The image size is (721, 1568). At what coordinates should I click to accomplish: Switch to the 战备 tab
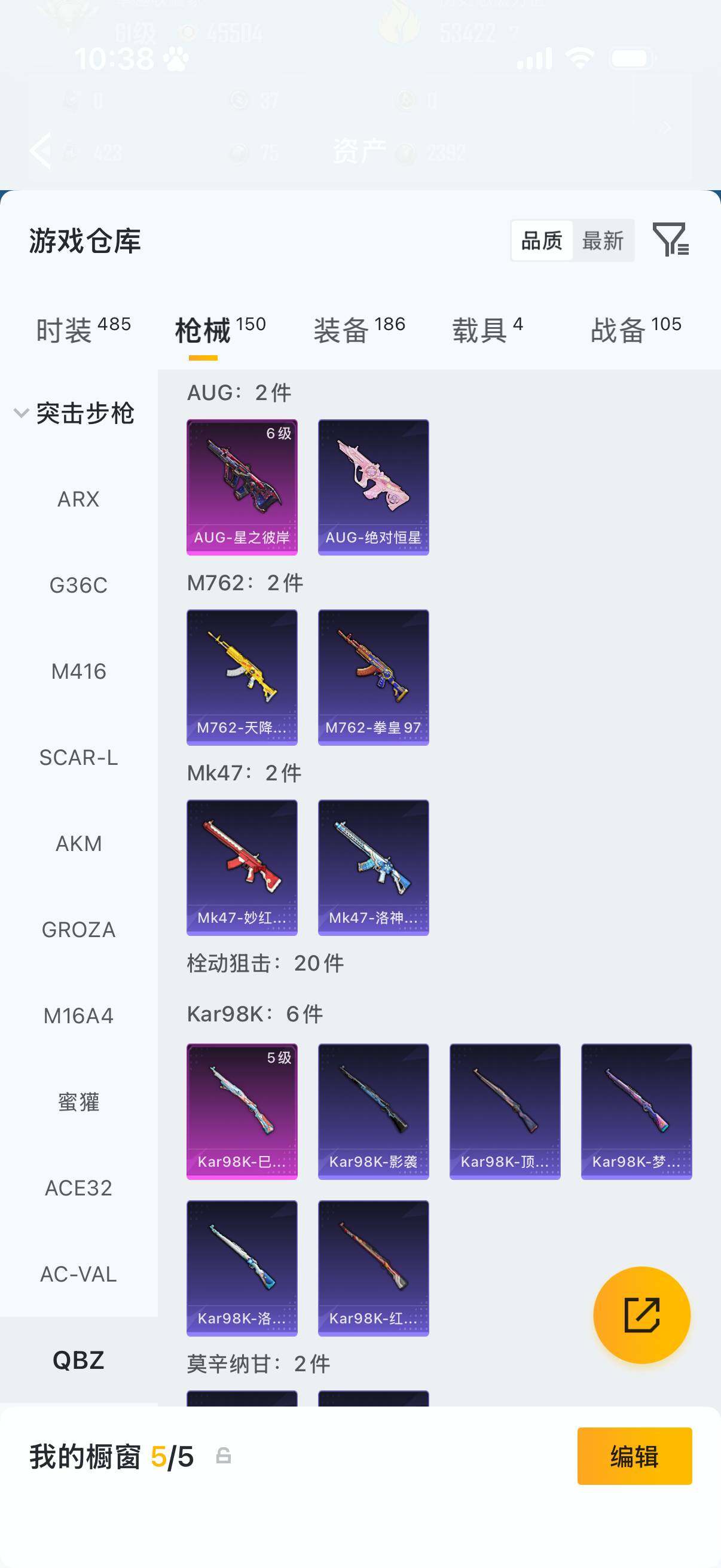pos(636,331)
